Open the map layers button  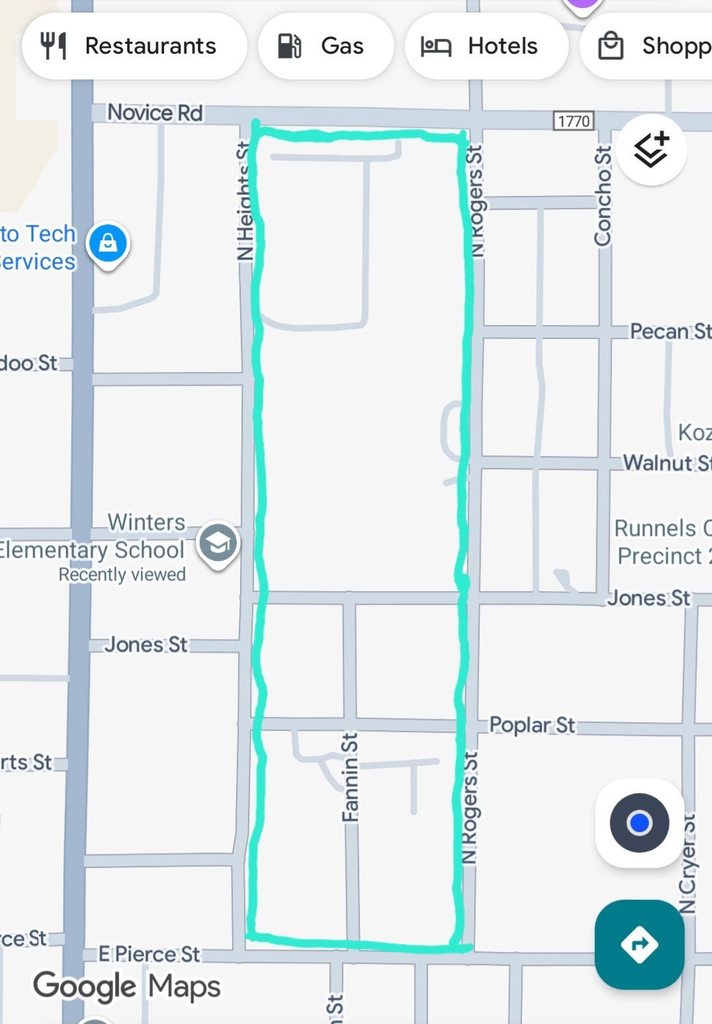tap(651, 151)
